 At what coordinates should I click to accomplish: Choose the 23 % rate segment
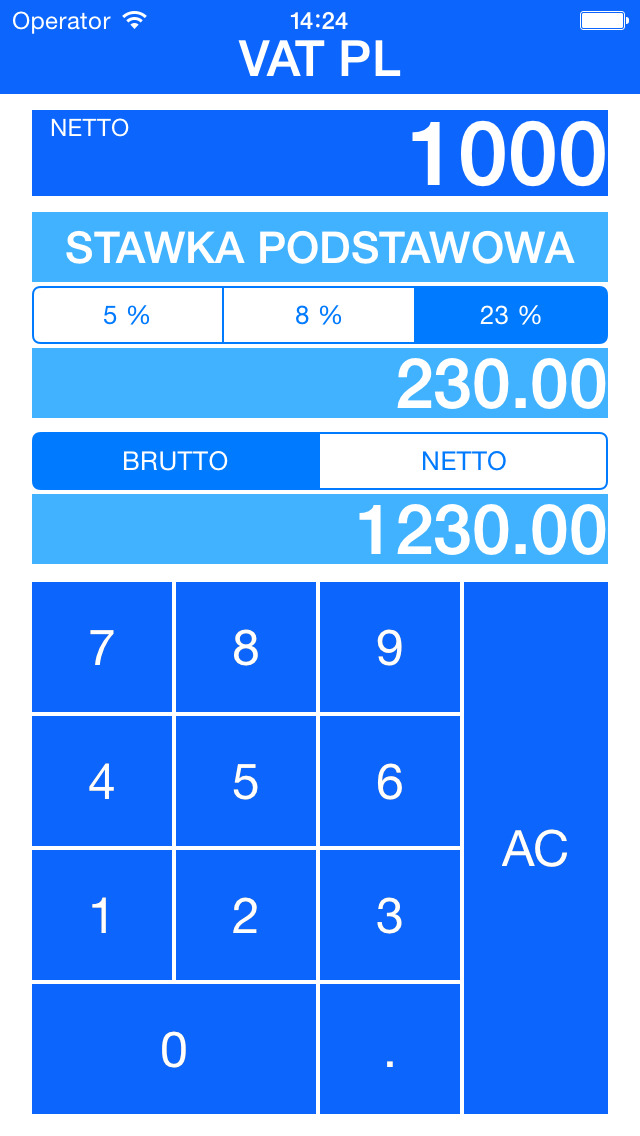coord(511,315)
